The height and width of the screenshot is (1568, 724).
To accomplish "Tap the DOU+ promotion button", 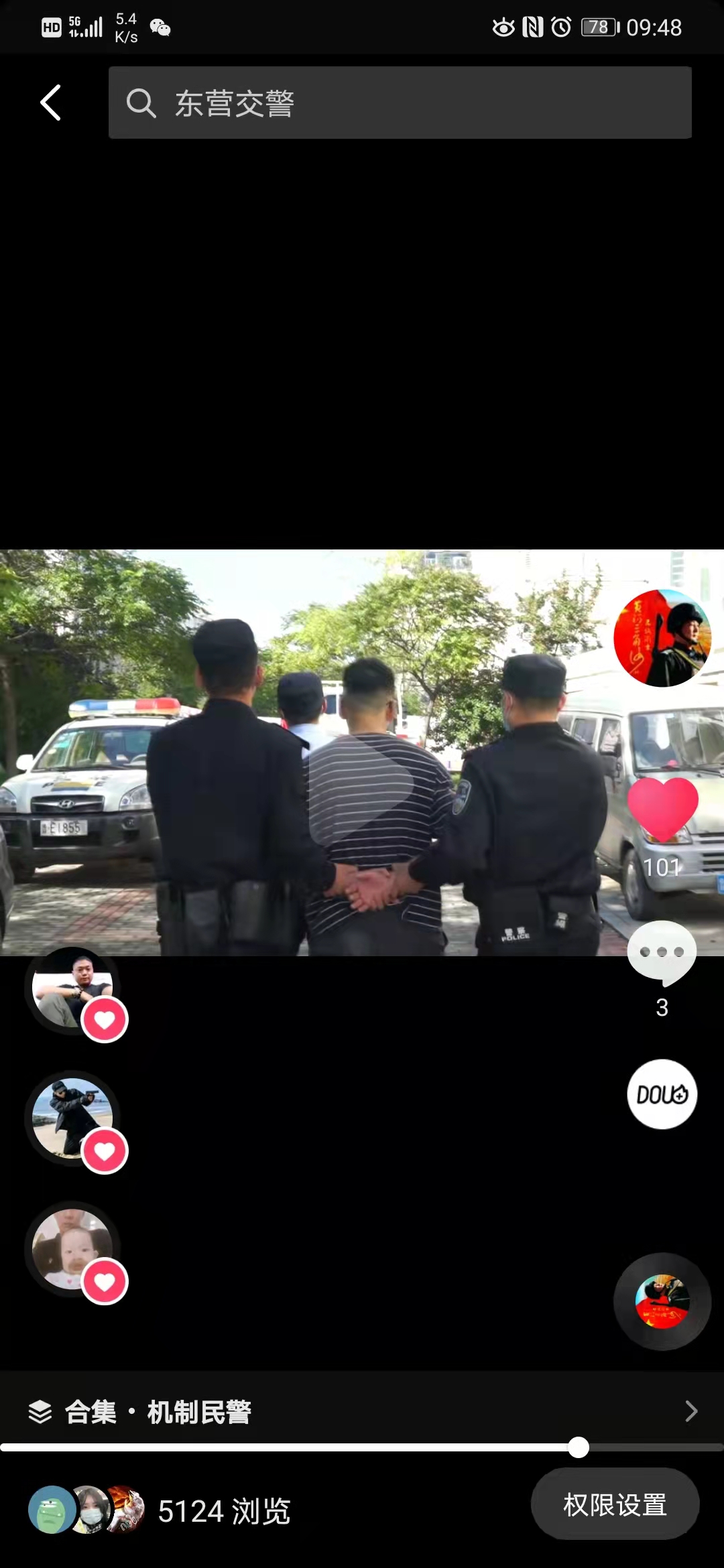I will (662, 1094).
